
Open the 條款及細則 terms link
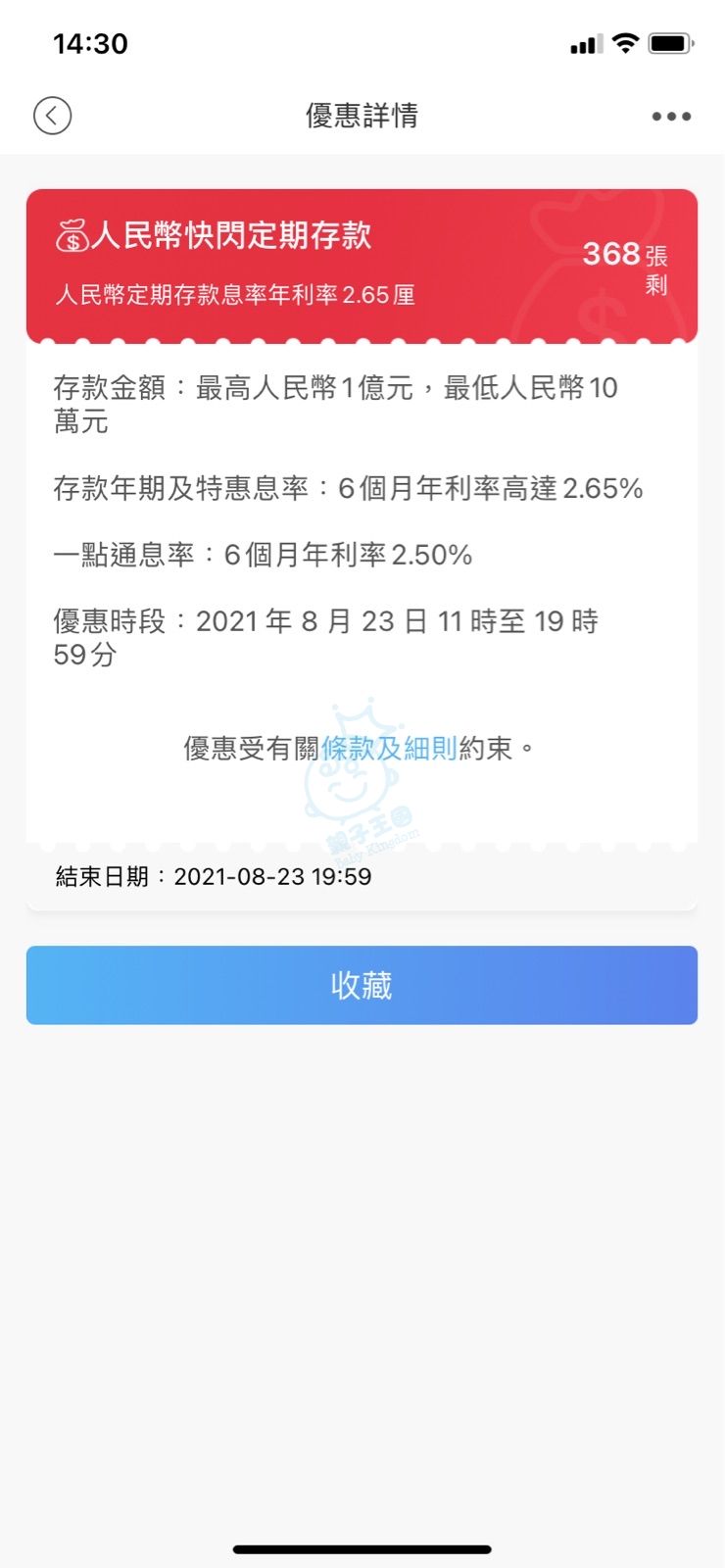pyautogui.click(x=389, y=749)
